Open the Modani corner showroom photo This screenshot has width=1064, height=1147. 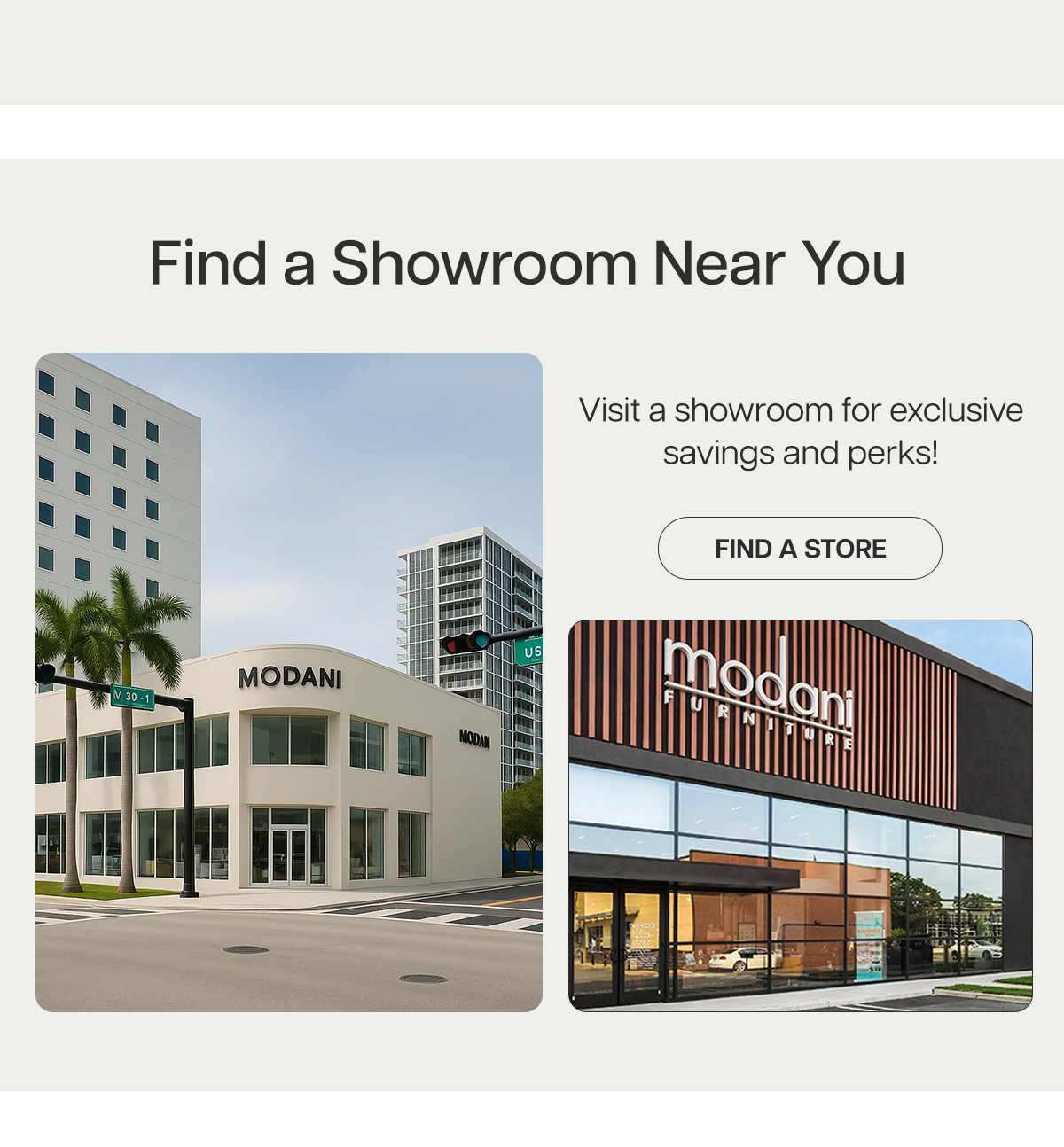coord(289,683)
